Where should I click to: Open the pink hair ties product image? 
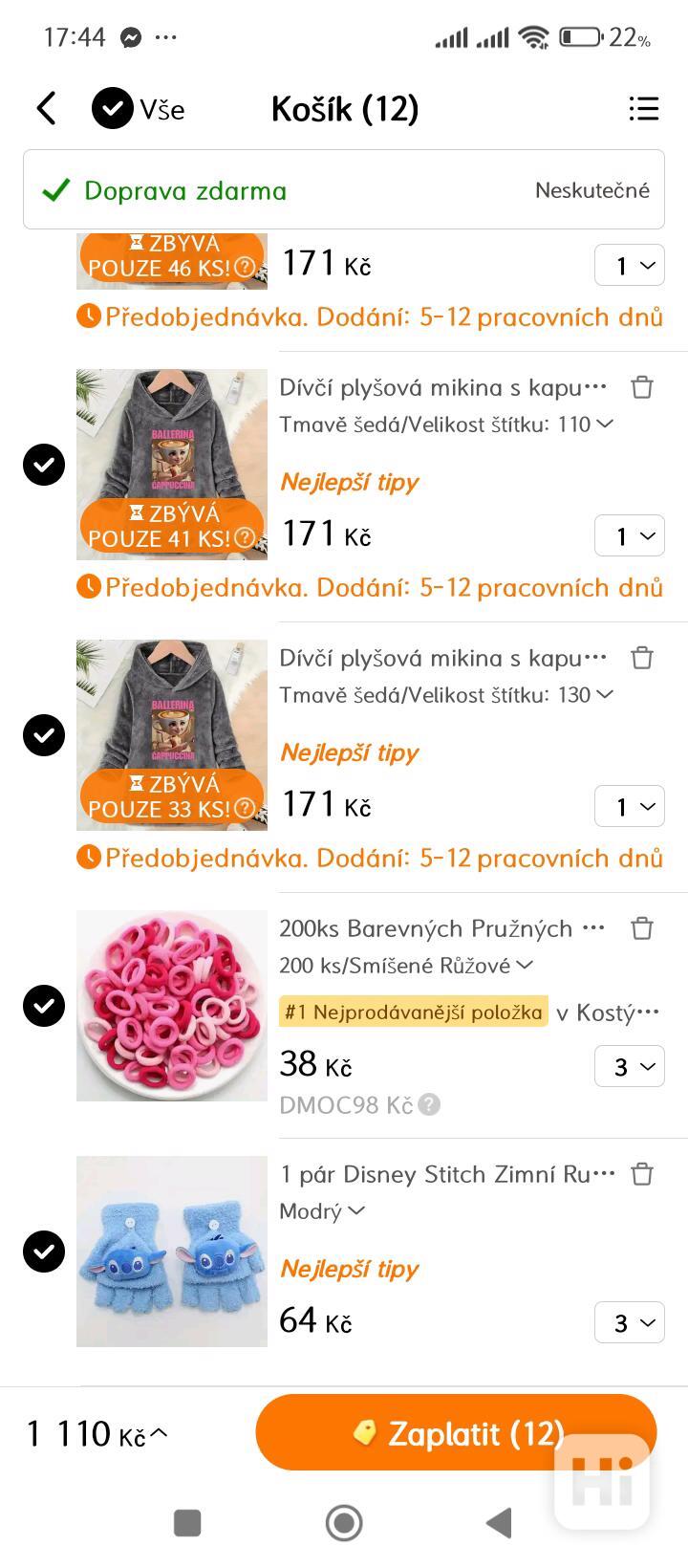click(x=172, y=1006)
